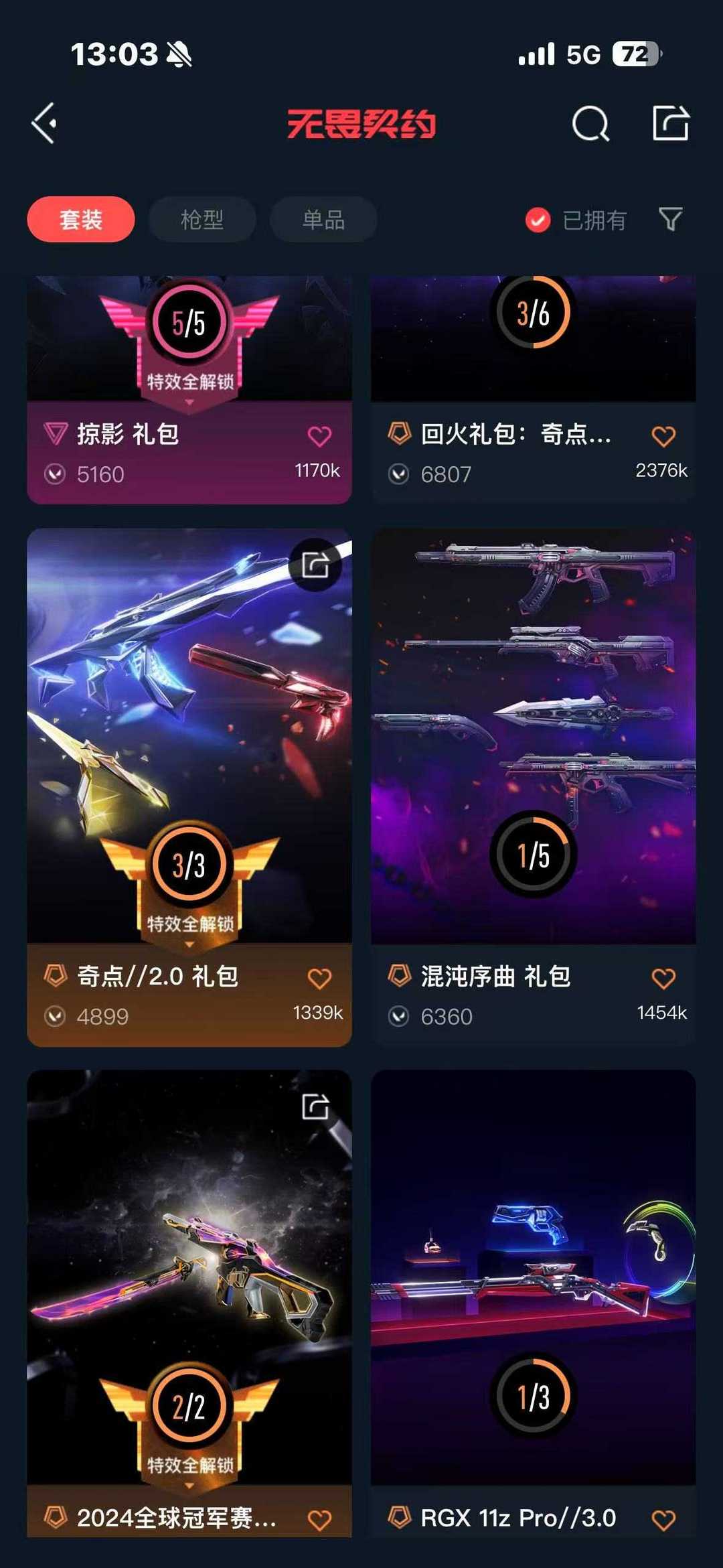Share this page via the top-right icon
Viewport: 723px width, 1568px height.
(671, 123)
